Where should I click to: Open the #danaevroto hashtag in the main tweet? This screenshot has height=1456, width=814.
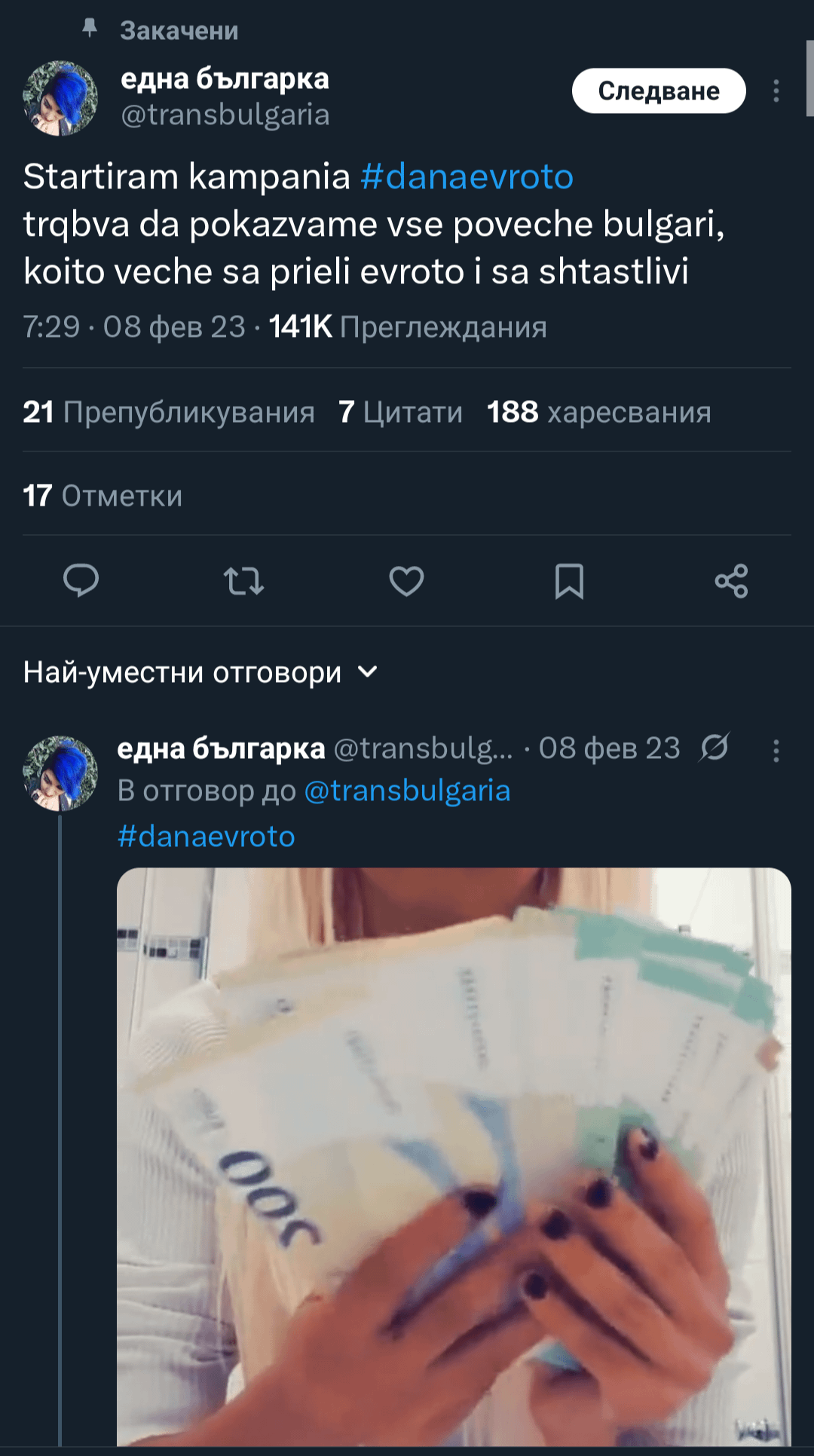click(x=467, y=177)
